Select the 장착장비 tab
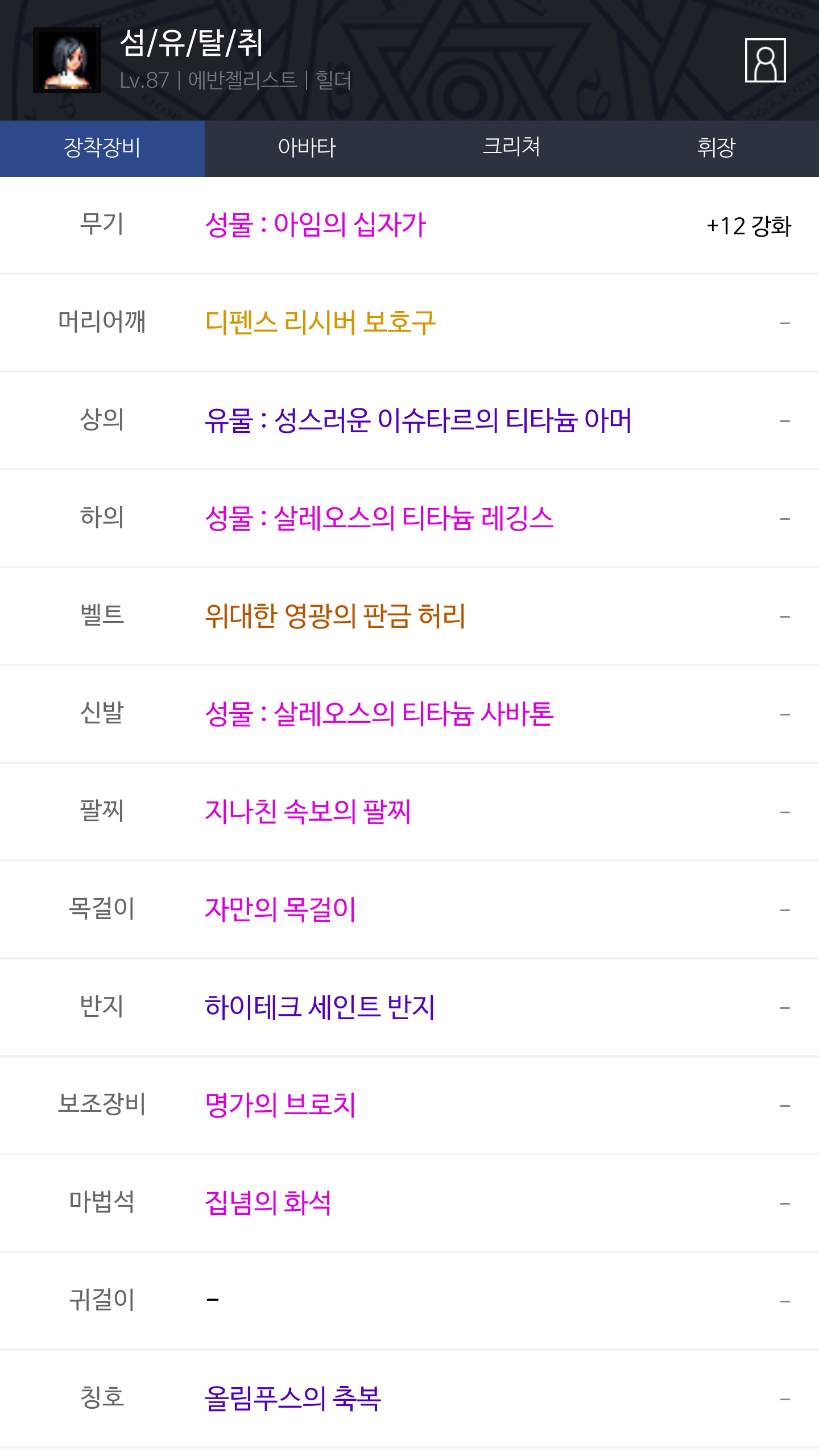Image resolution: width=819 pixels, height=1456 pixels. 102,148
